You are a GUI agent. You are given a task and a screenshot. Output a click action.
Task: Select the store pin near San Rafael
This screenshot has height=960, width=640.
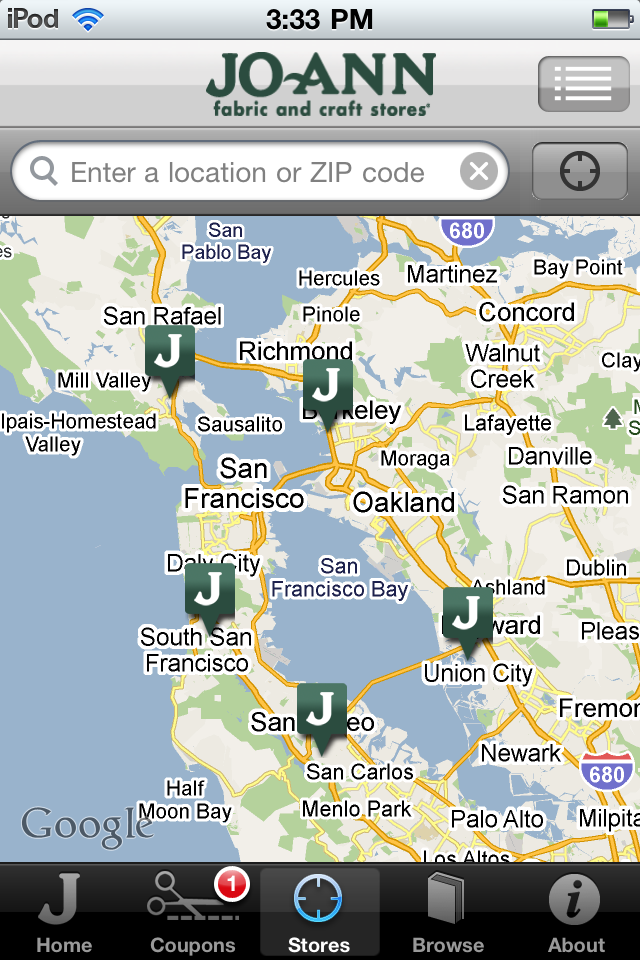[x=170, y=354]
